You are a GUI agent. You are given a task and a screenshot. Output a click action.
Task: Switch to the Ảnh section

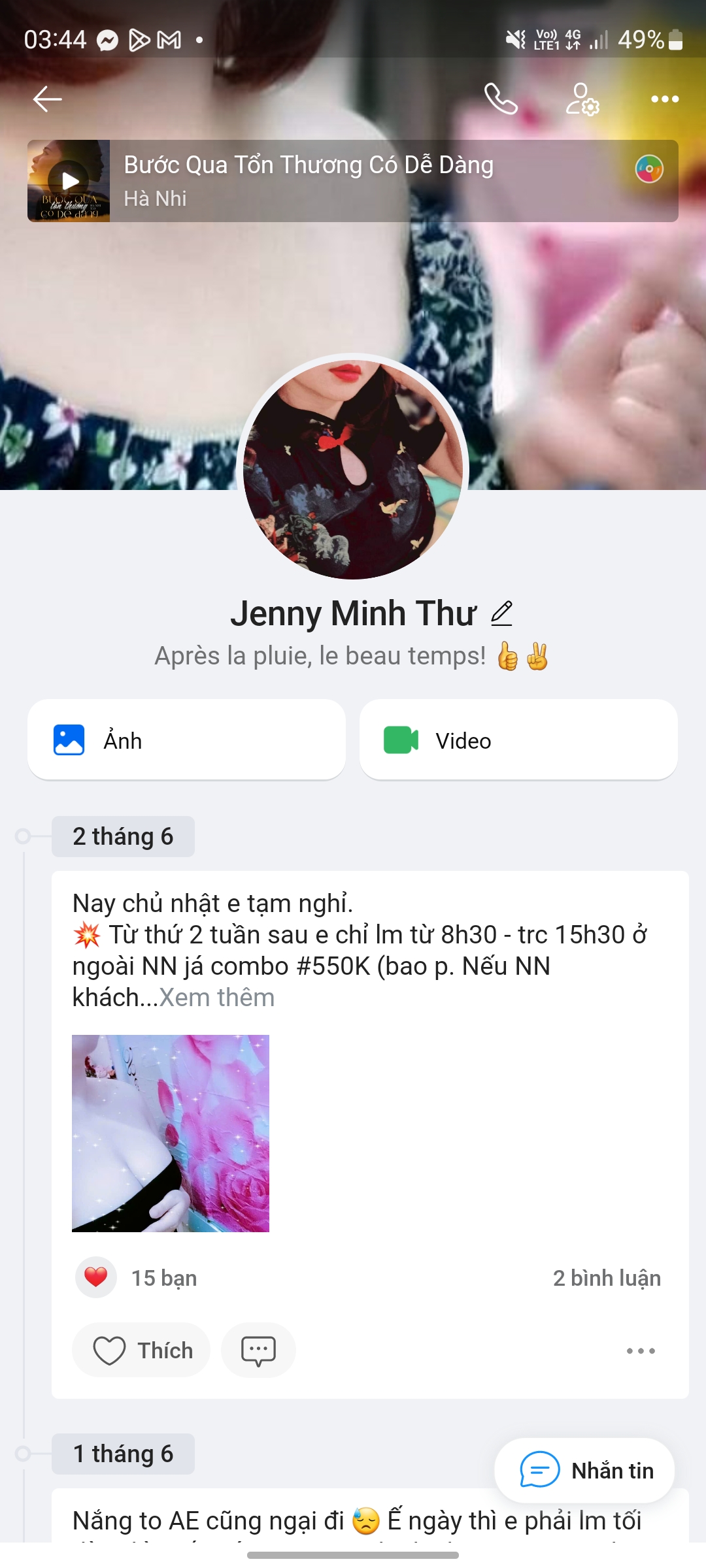186,739
